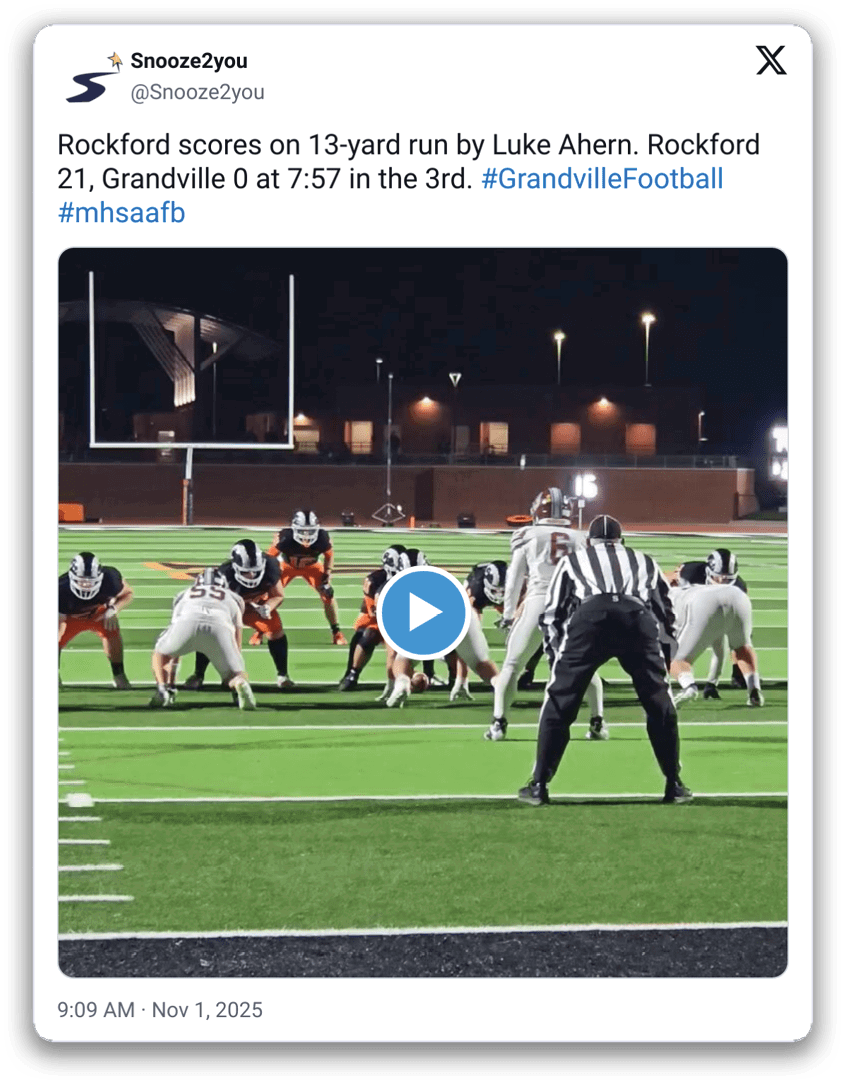Viewport: 846px width, 1084px height.
Task: Open the #mhsaafb hashtag
Action: [121, 212]
